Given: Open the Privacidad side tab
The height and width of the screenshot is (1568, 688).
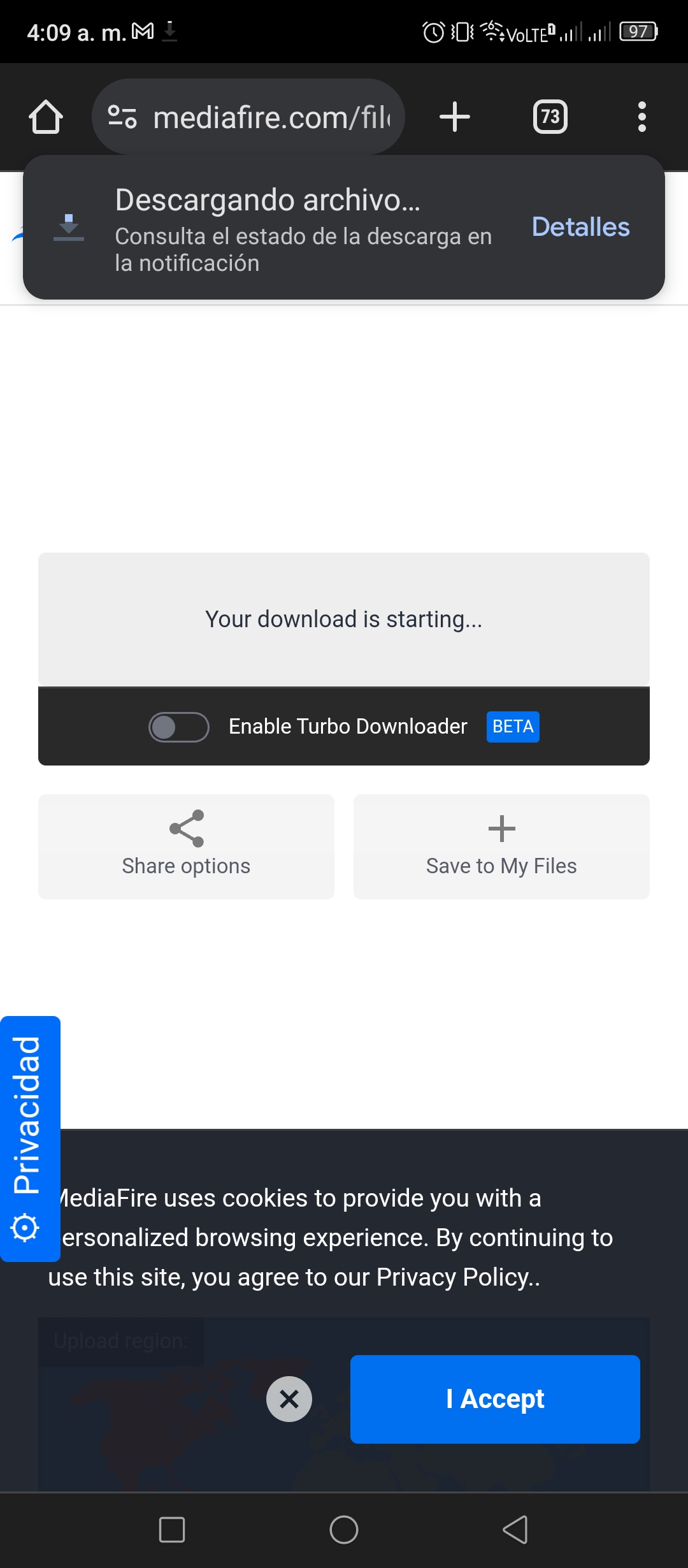Looking at the screenshot, I should [x=30, y=1138].
